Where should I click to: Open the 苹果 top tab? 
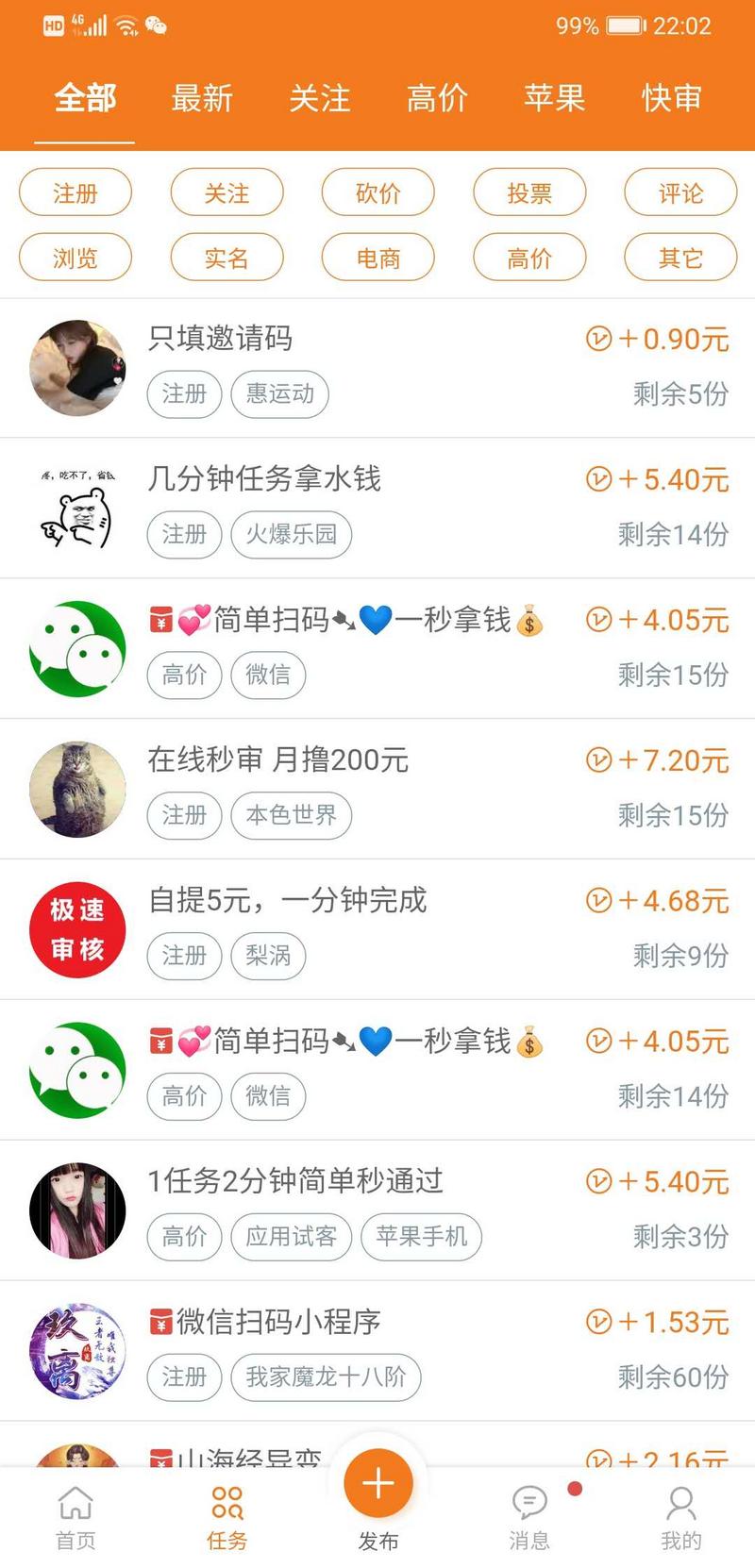tap(554, 98)
